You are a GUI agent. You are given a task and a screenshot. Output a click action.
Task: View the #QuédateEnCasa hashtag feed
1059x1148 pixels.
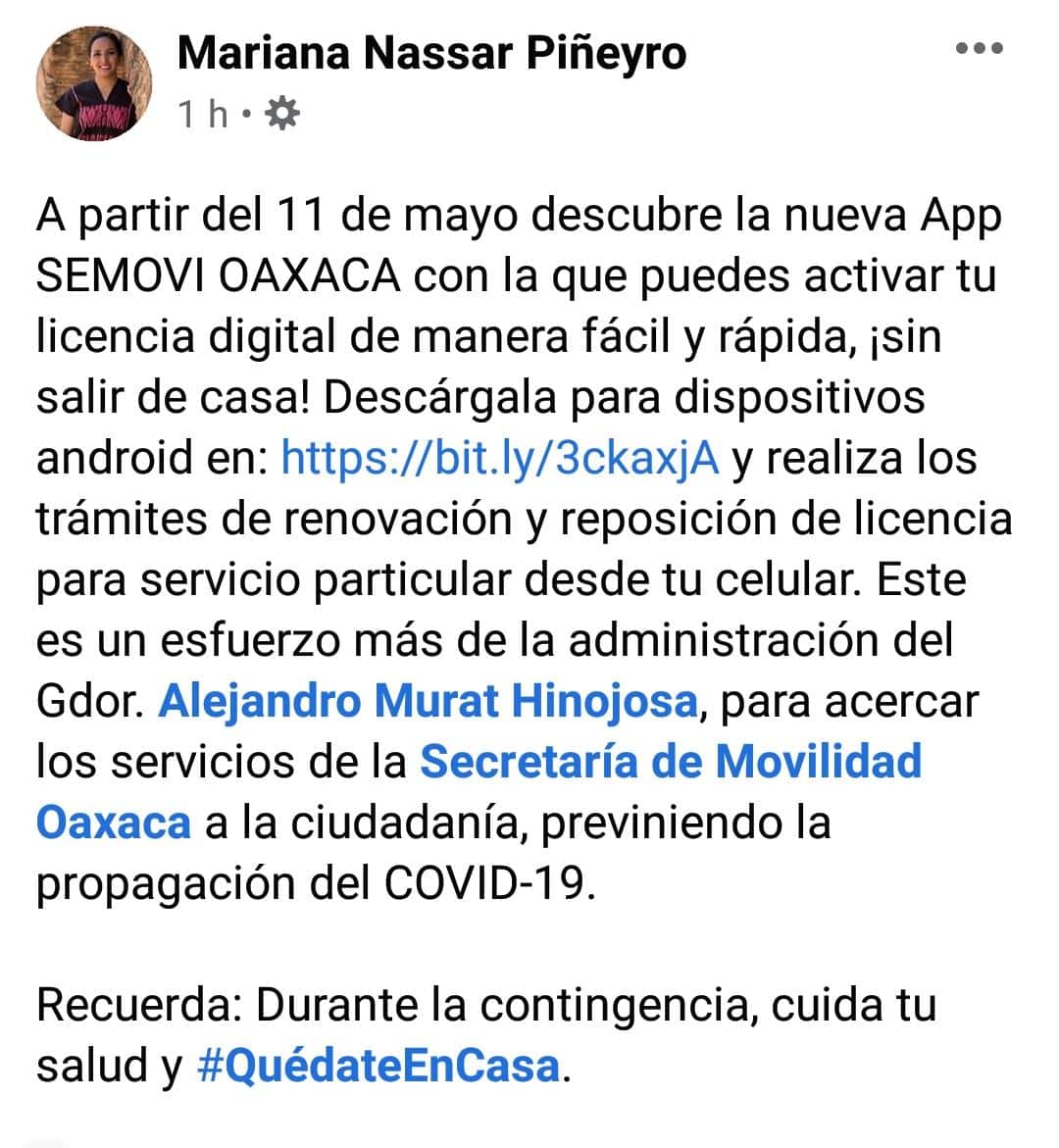(378, 1065)
